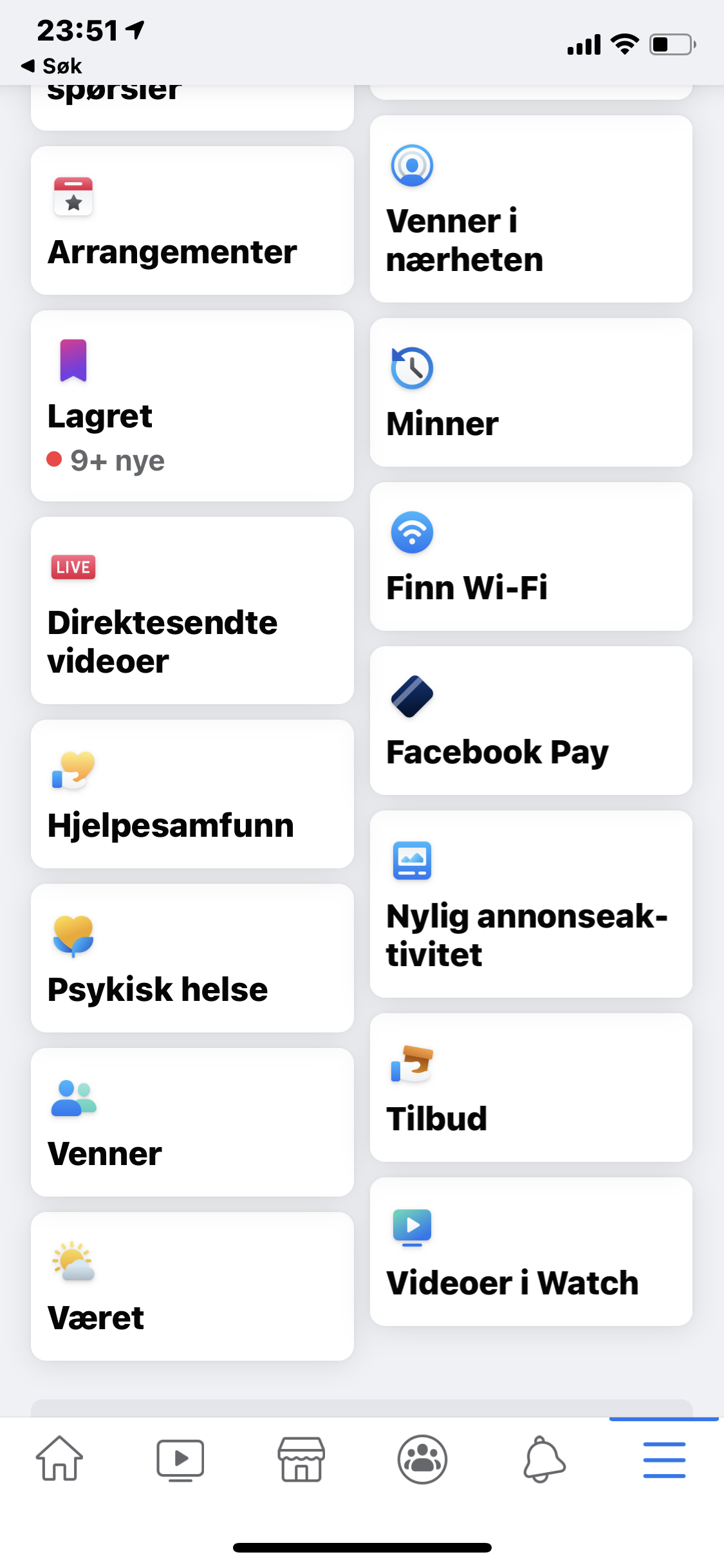Open Venner i nærheten
Screen dimensions: 724x1568
(531, 209)
